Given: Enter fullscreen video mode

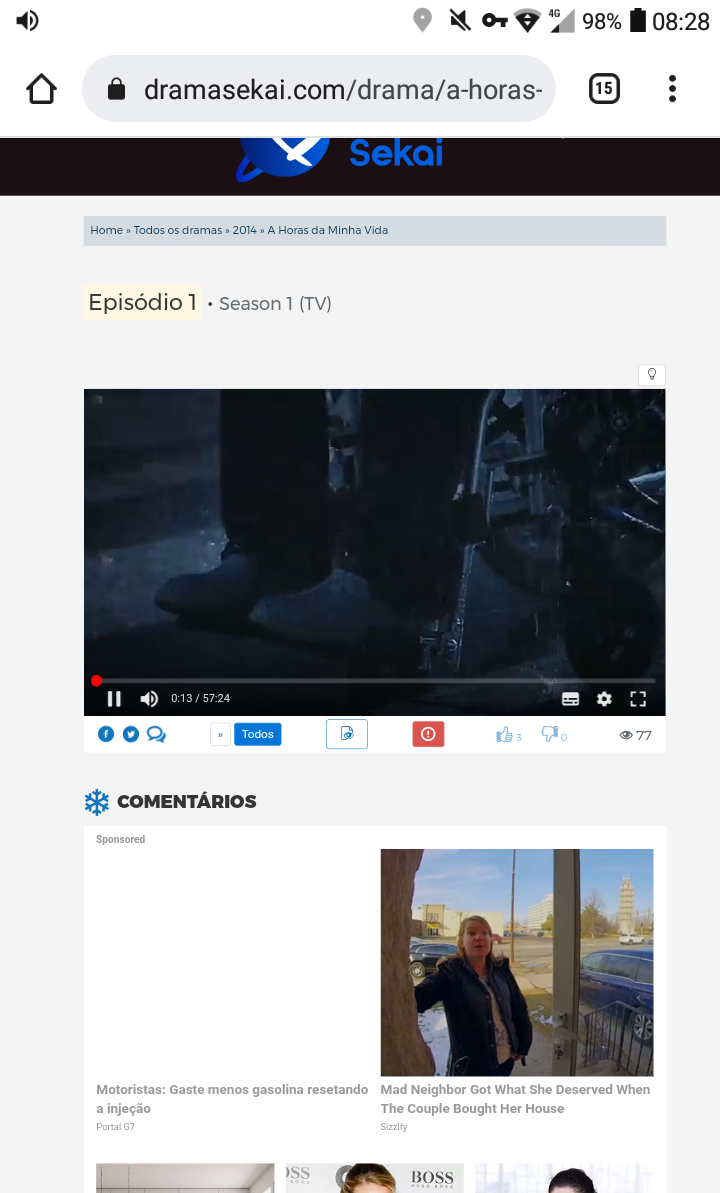Looking at the screenshot, I should pos(638,698).
